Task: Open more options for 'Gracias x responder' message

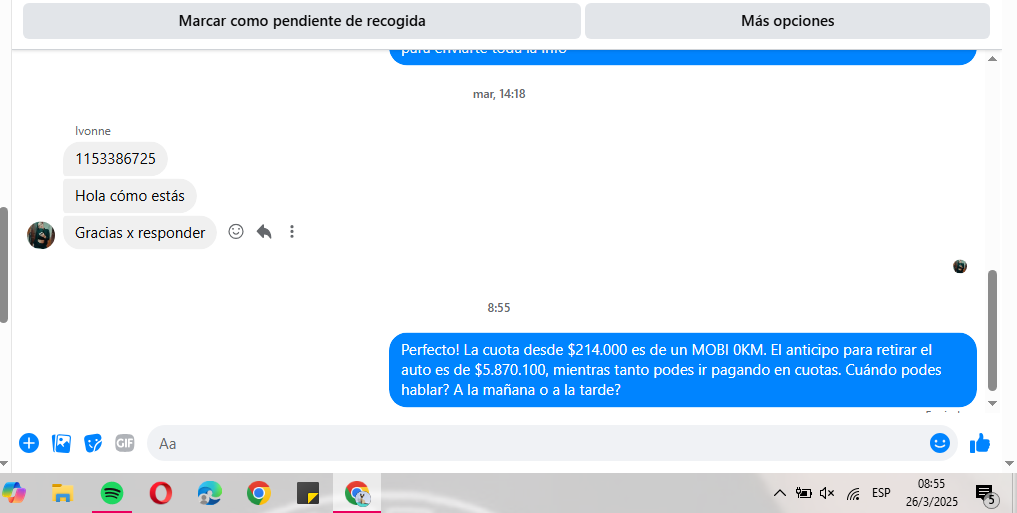Action: 292,231
